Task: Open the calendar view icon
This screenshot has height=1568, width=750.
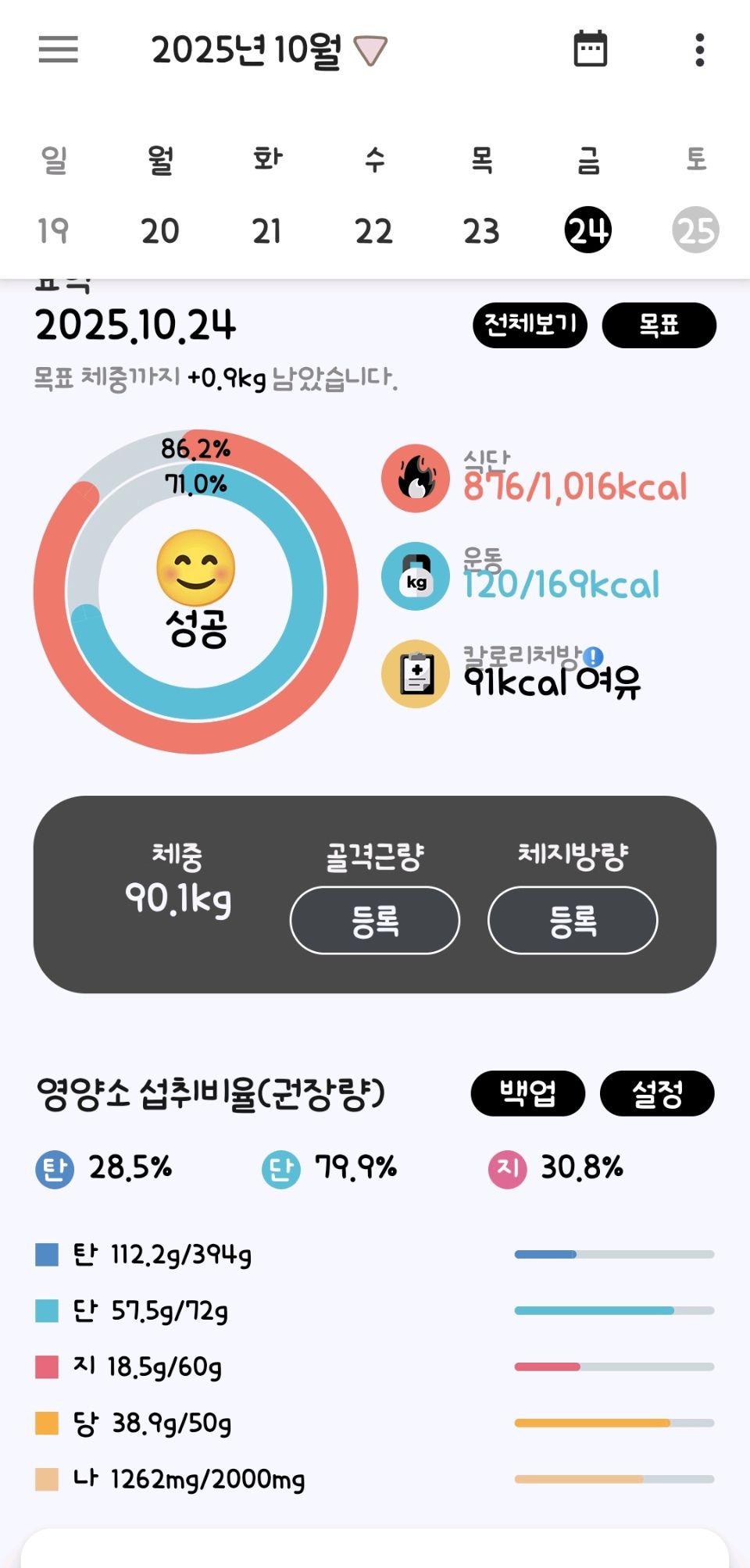Action: pos(590,49)
